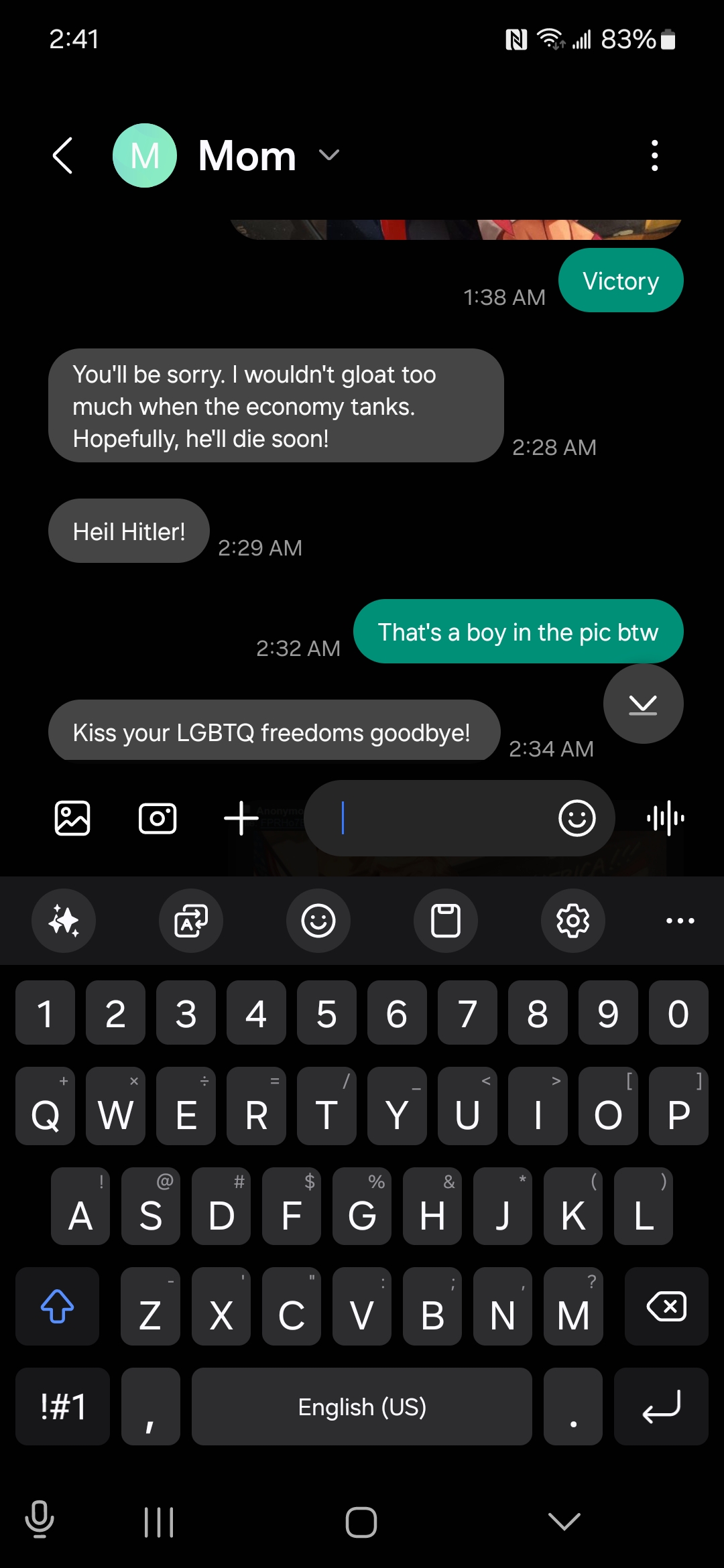Show more keyboard toolbar options
Screen dimensions: 724x1568
tap(680, 921)
